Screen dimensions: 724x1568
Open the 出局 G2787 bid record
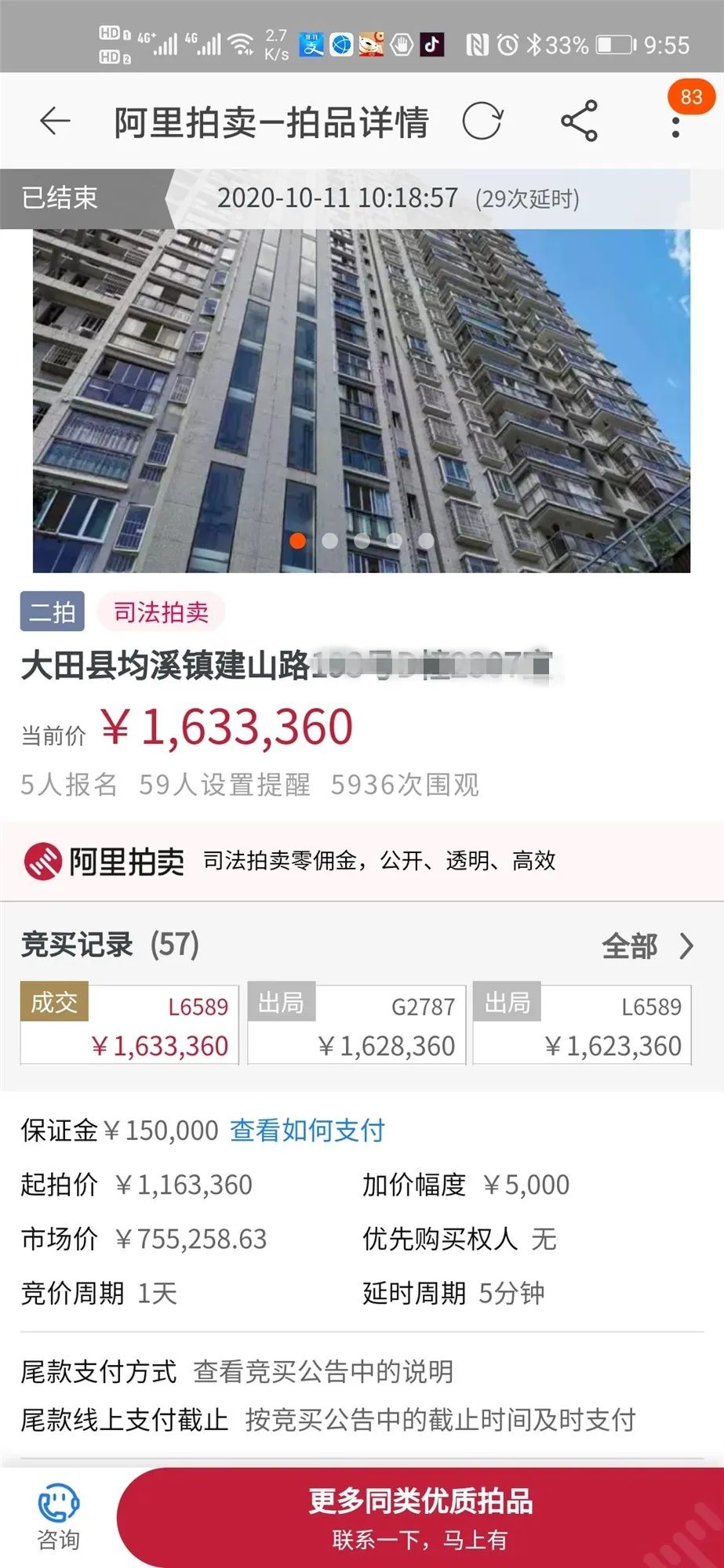[x=356, y=1025]
